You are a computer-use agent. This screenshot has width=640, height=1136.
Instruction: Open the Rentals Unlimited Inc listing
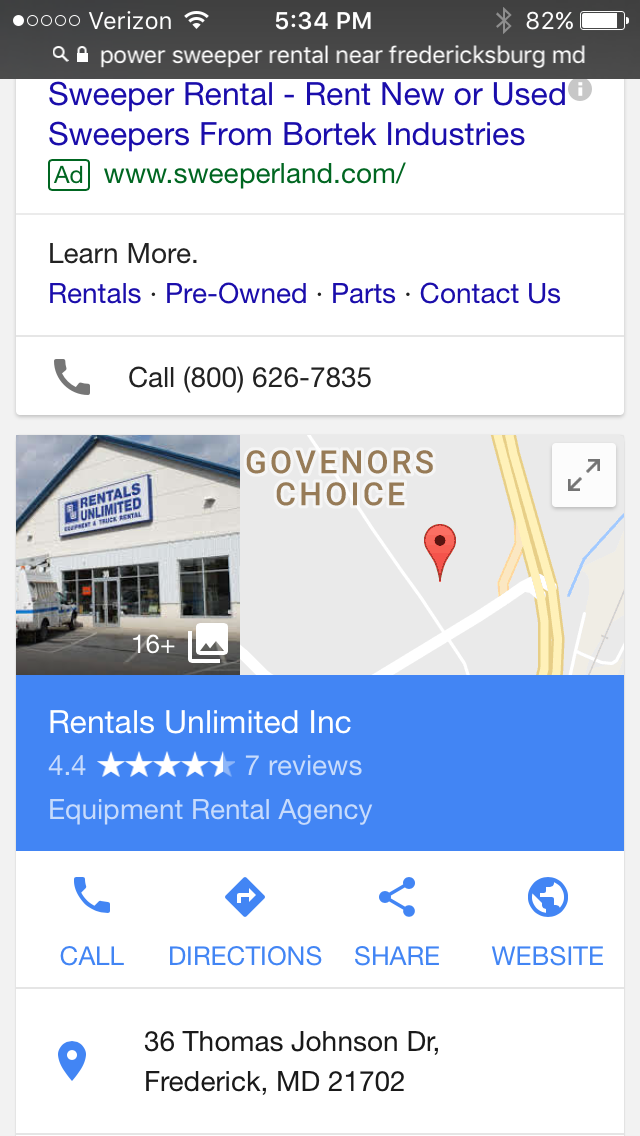coord(200,723)
